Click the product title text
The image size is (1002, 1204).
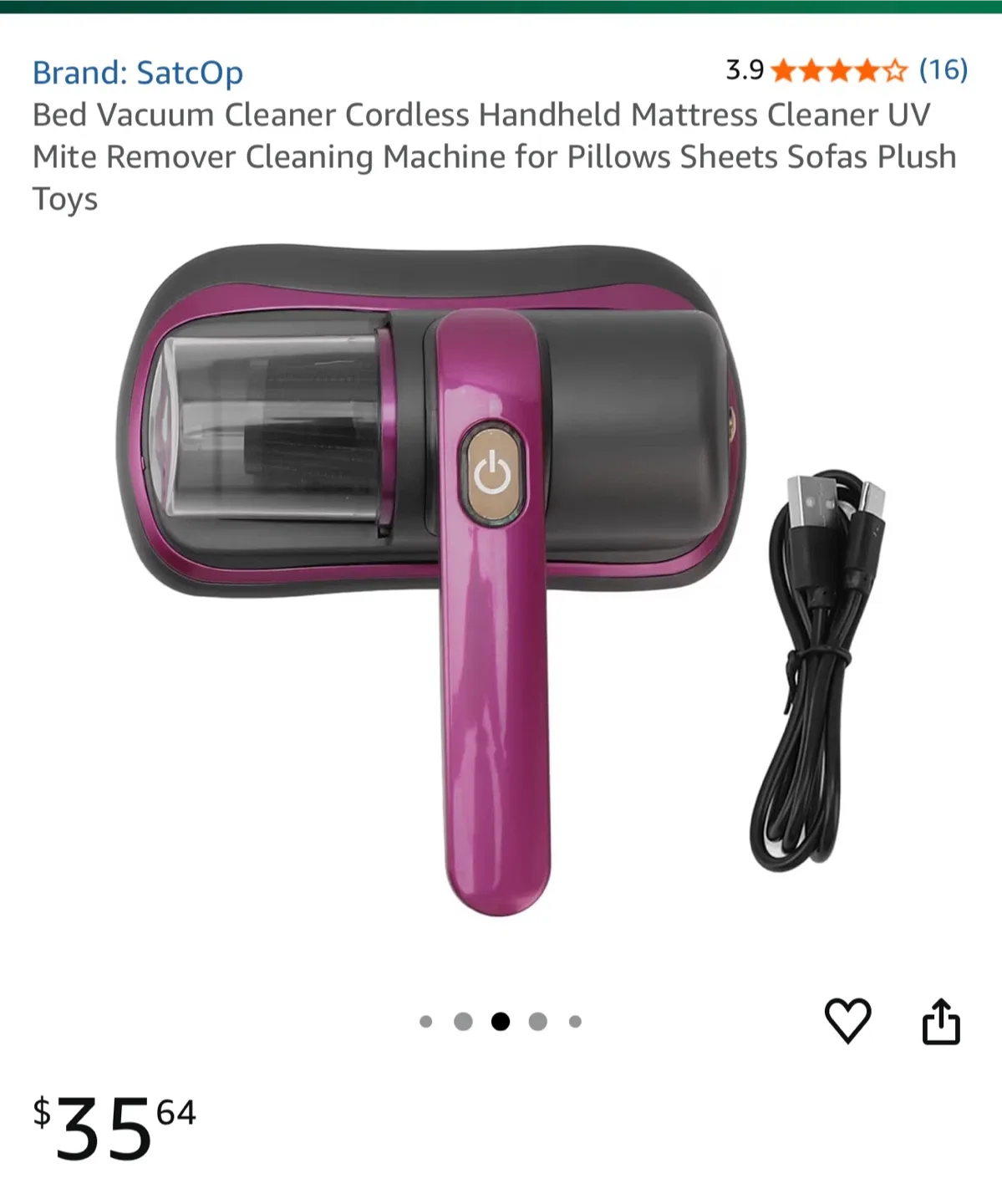493,157
